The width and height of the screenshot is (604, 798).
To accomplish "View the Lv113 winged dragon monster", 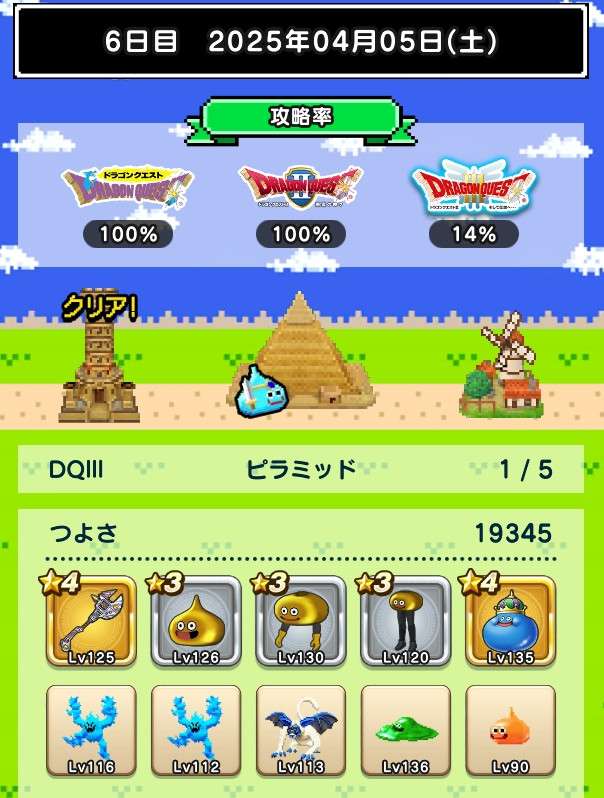I will (301, 731).
